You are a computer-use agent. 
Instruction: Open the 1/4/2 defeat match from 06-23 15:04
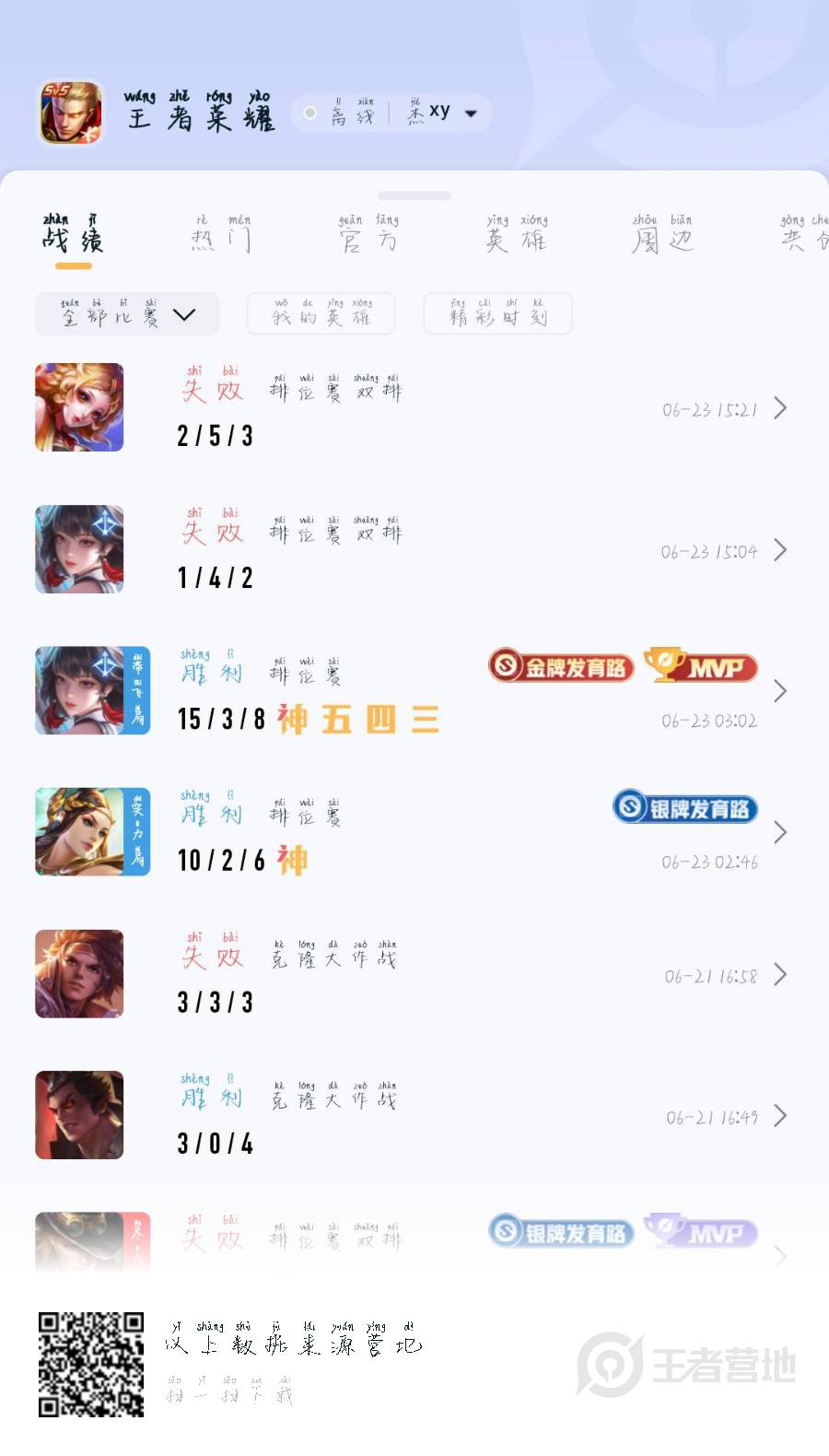[x=414, y=550]
